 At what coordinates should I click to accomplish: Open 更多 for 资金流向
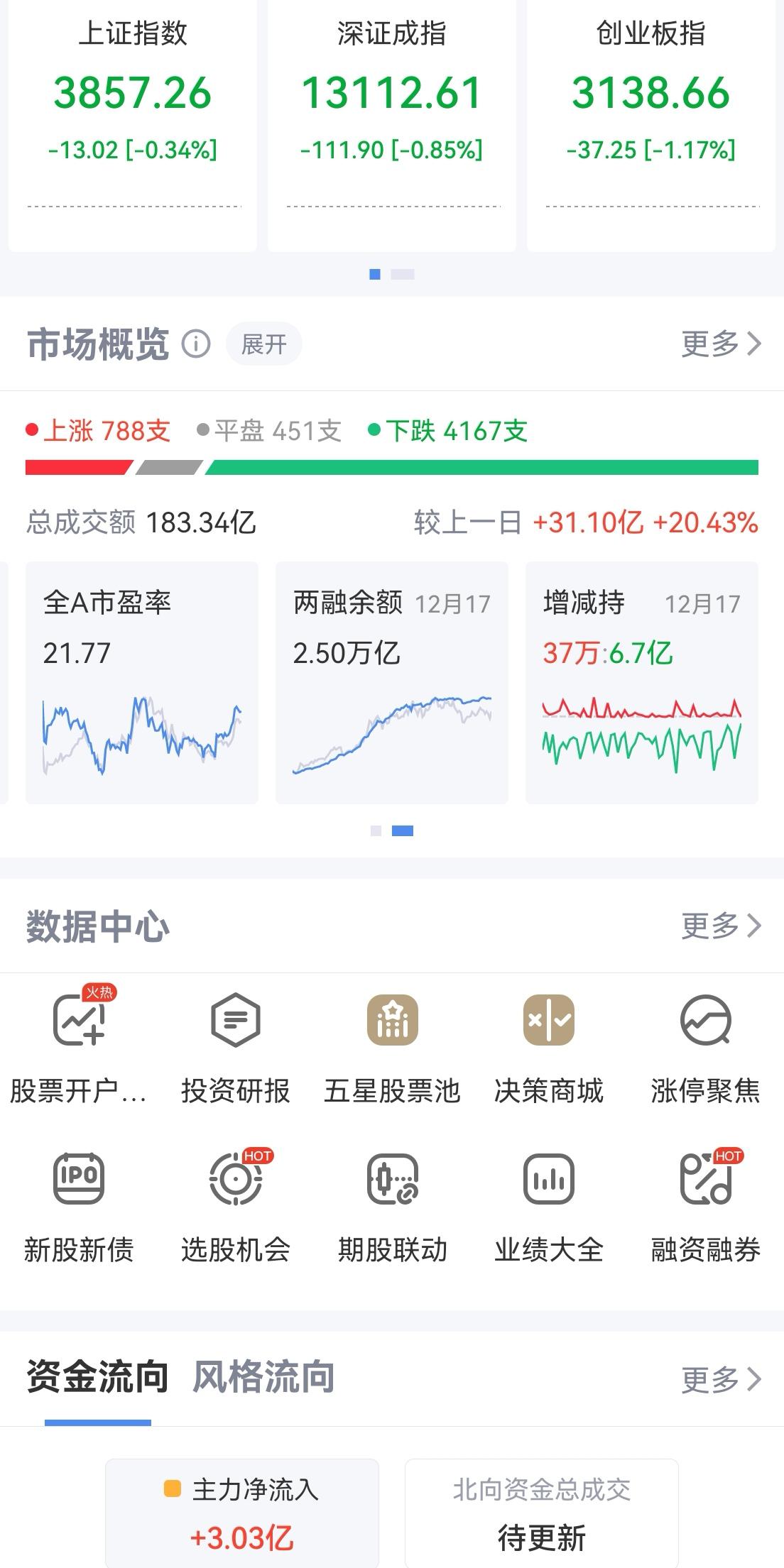pos(721,1380)
